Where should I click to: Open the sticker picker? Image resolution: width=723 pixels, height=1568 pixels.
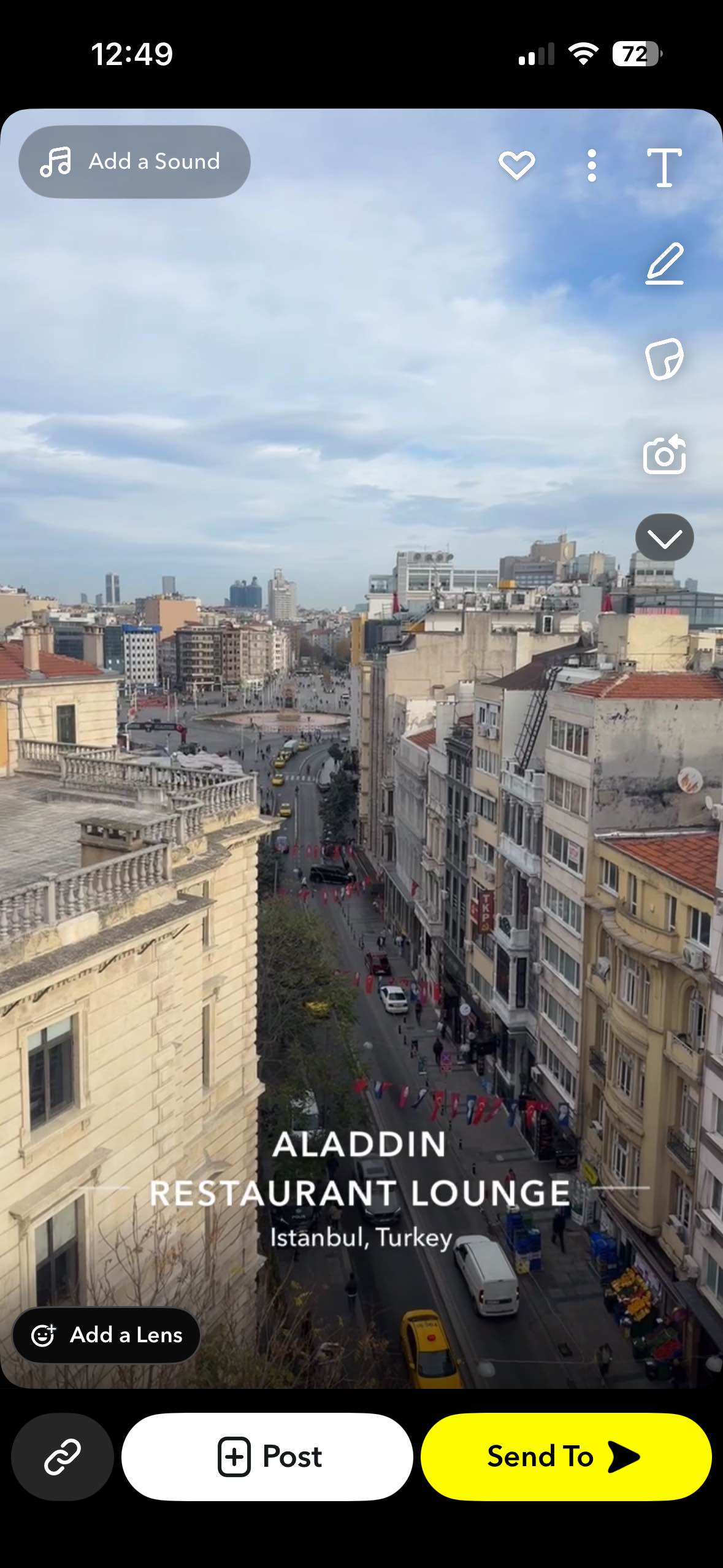[x=665, y=358]
